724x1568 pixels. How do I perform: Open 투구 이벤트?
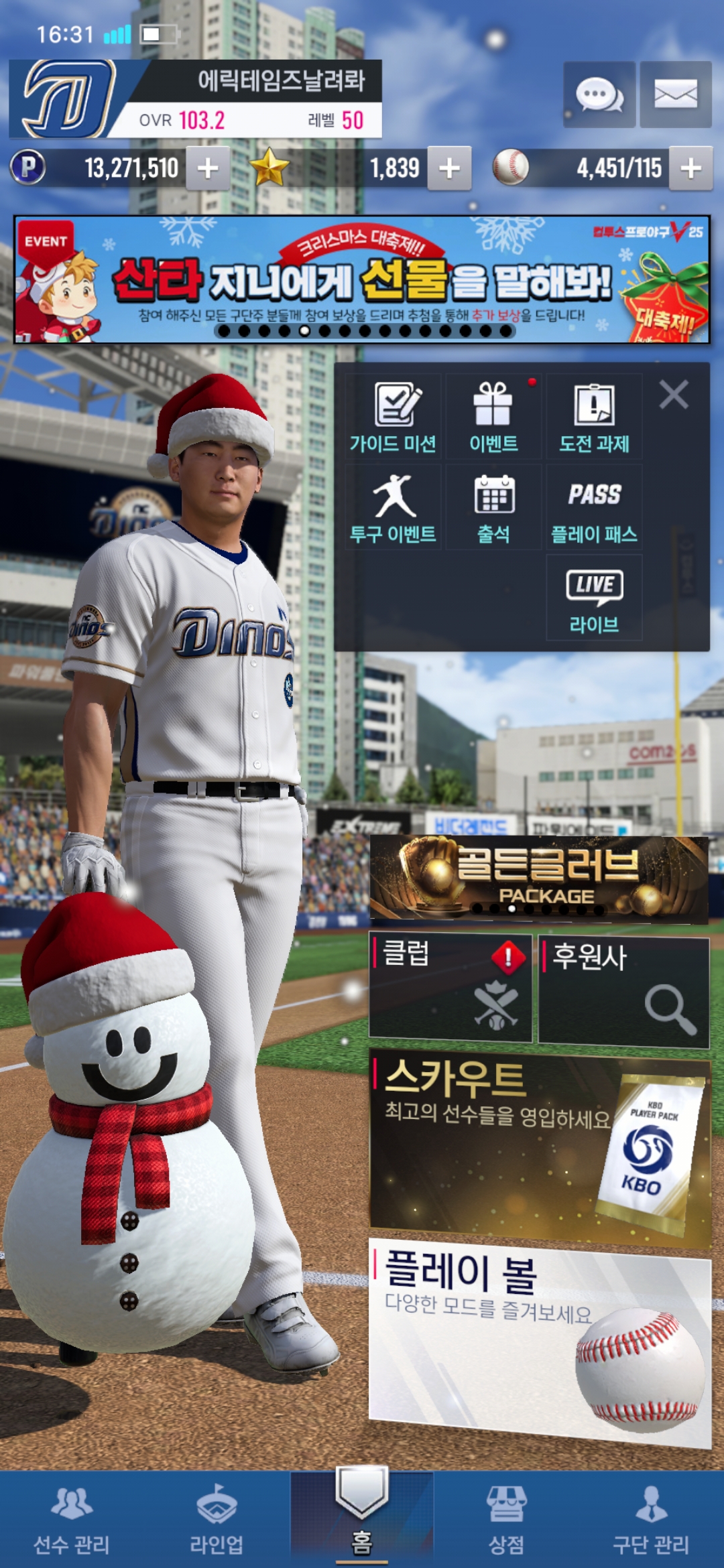[394, 507]
